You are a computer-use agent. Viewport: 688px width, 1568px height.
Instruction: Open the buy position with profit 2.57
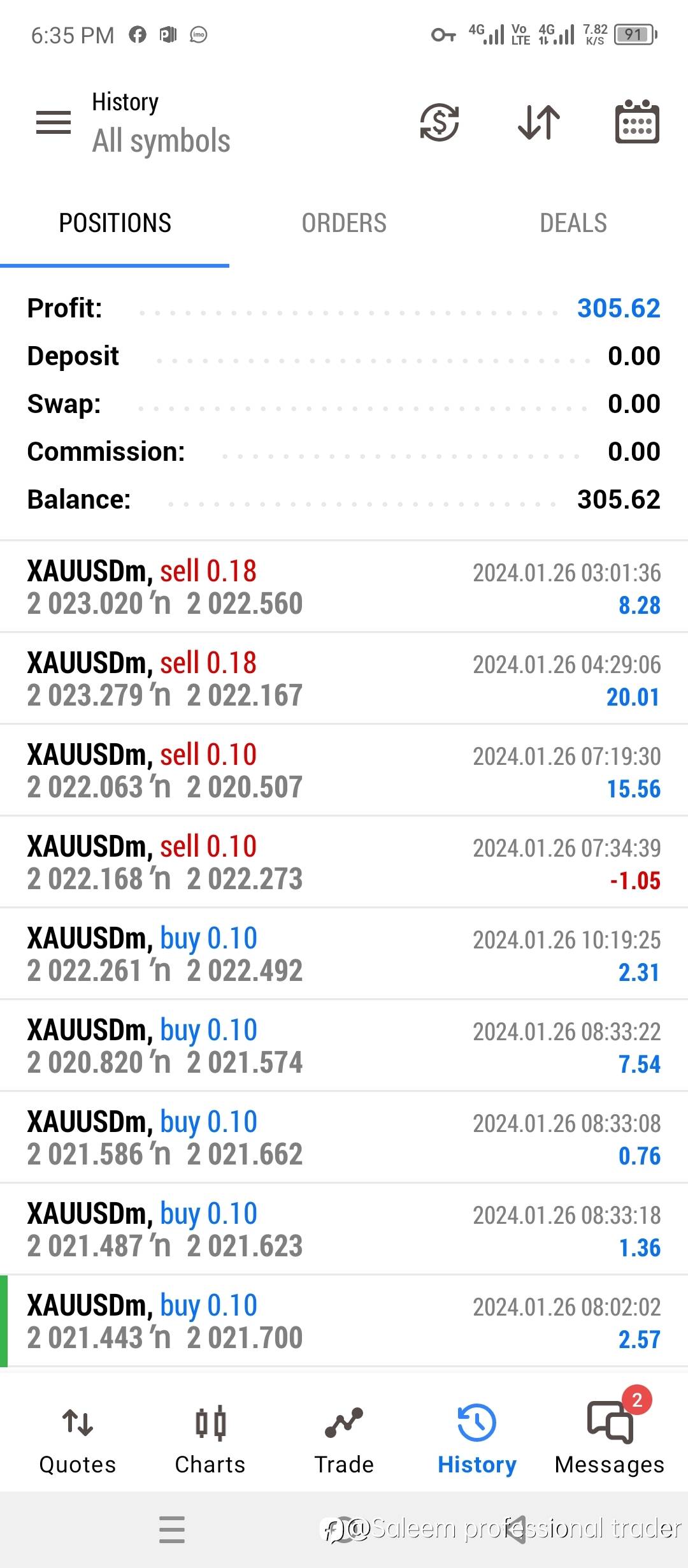344,1321
